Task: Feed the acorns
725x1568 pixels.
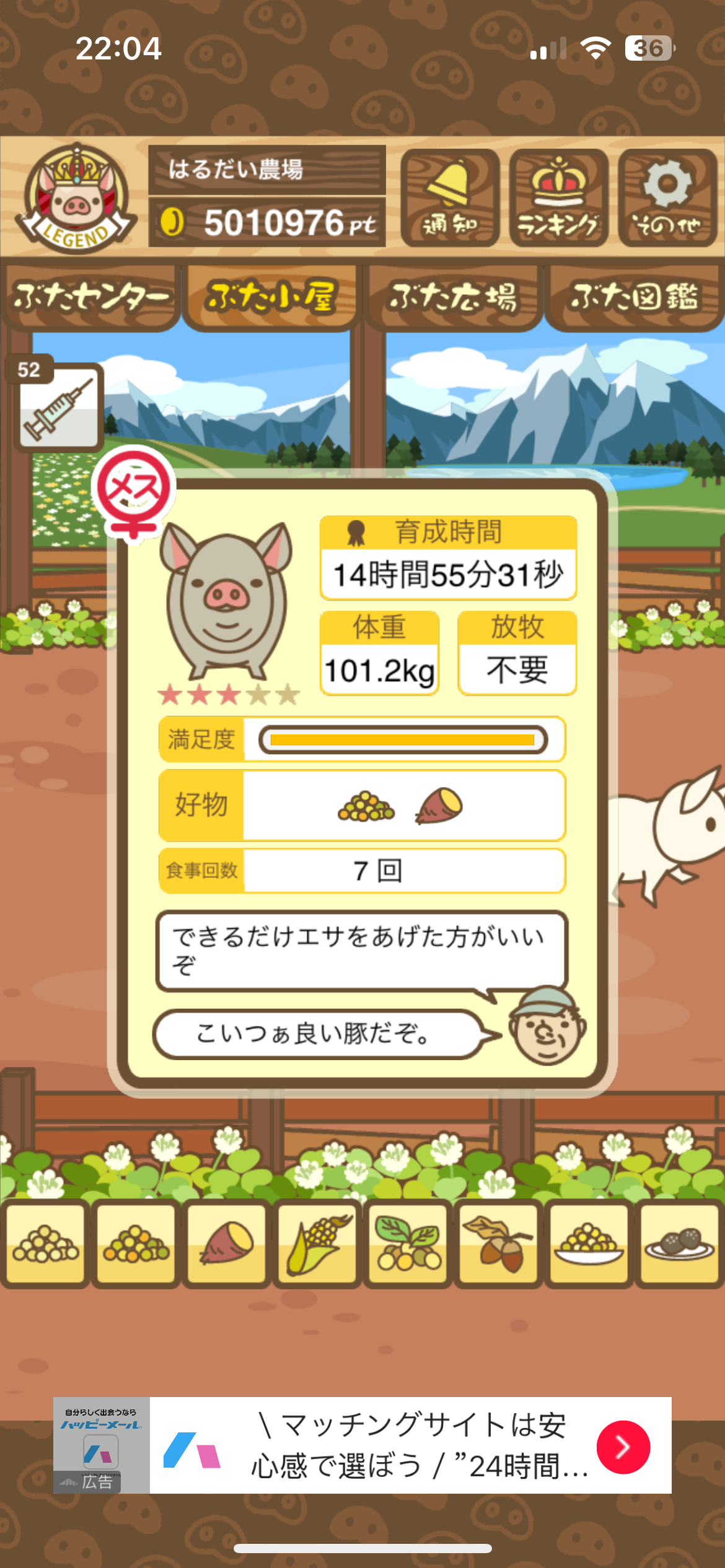Action: point(498,1244)
